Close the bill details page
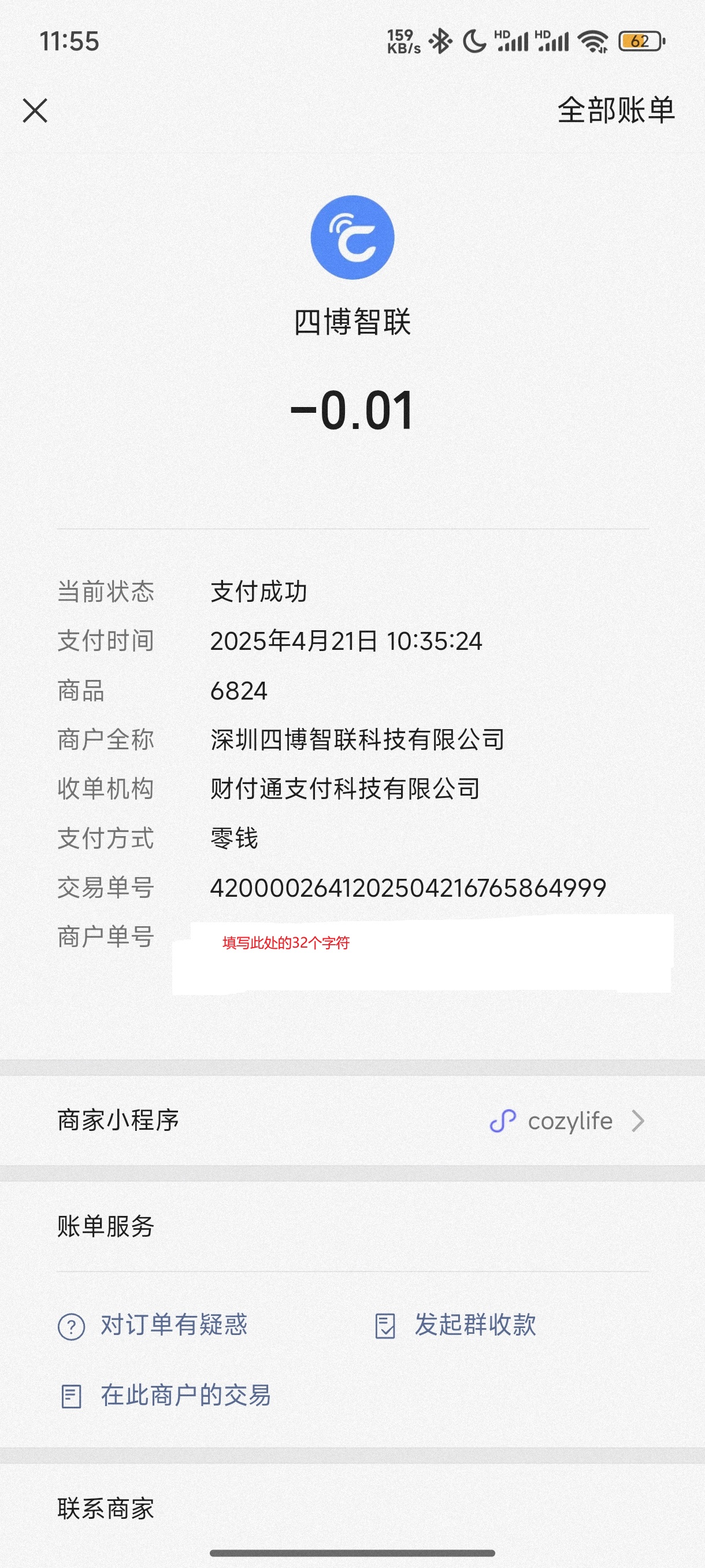This screenshot has height=1568, width=705. tap(35, 111)
